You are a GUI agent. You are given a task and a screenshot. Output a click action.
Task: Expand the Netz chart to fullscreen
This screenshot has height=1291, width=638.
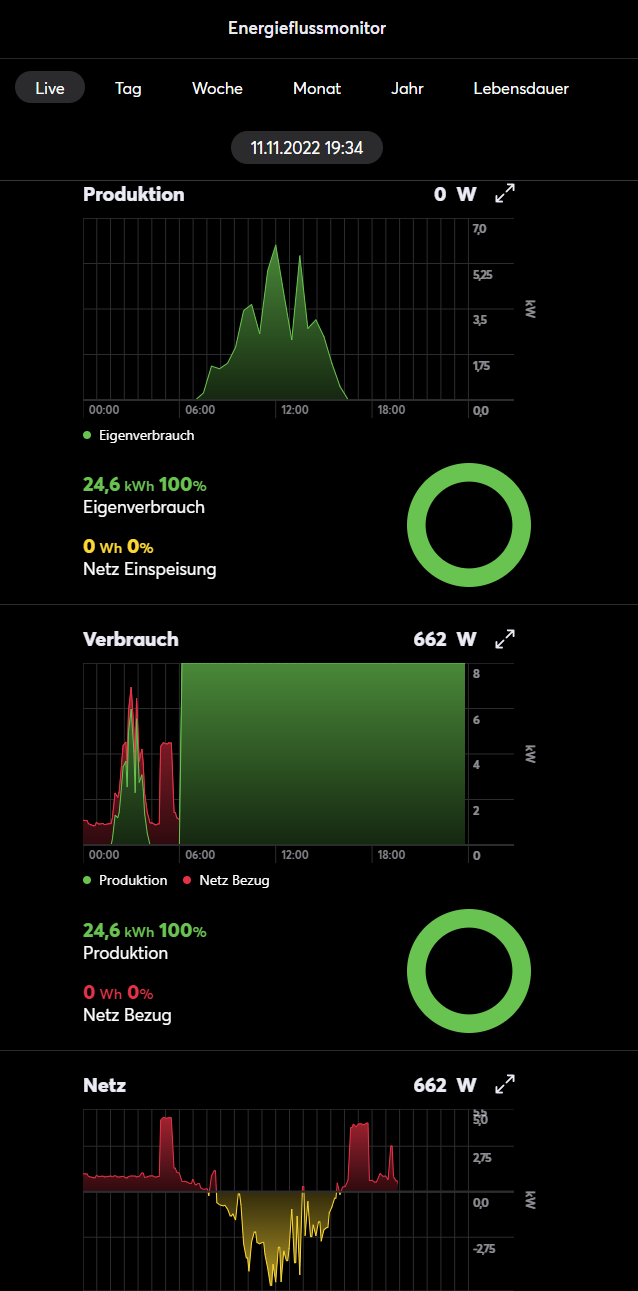pos(505,1084)
